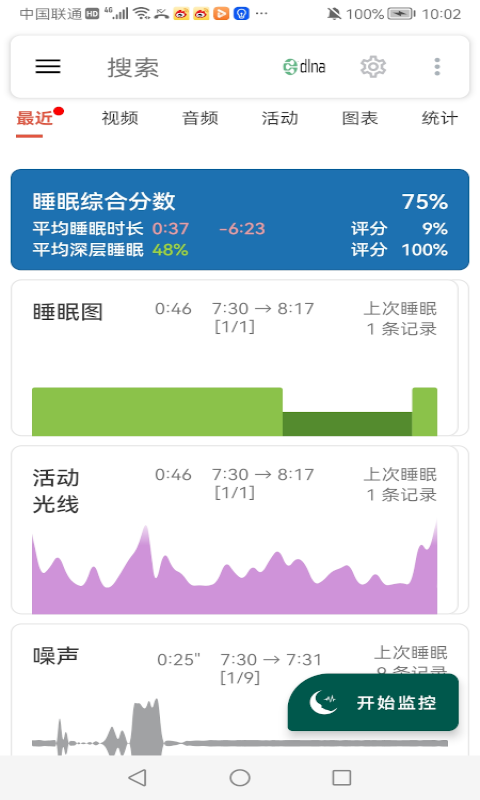Switch to the 最近 tab

click(x=35, y=118)
